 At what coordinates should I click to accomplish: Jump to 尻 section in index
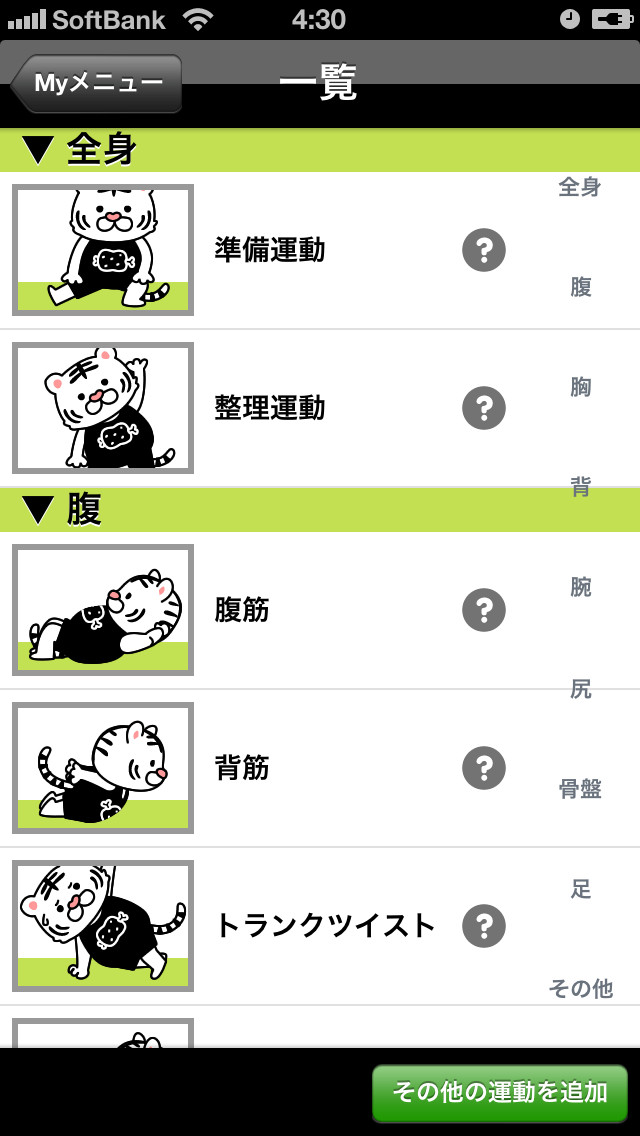pos(581,689)
